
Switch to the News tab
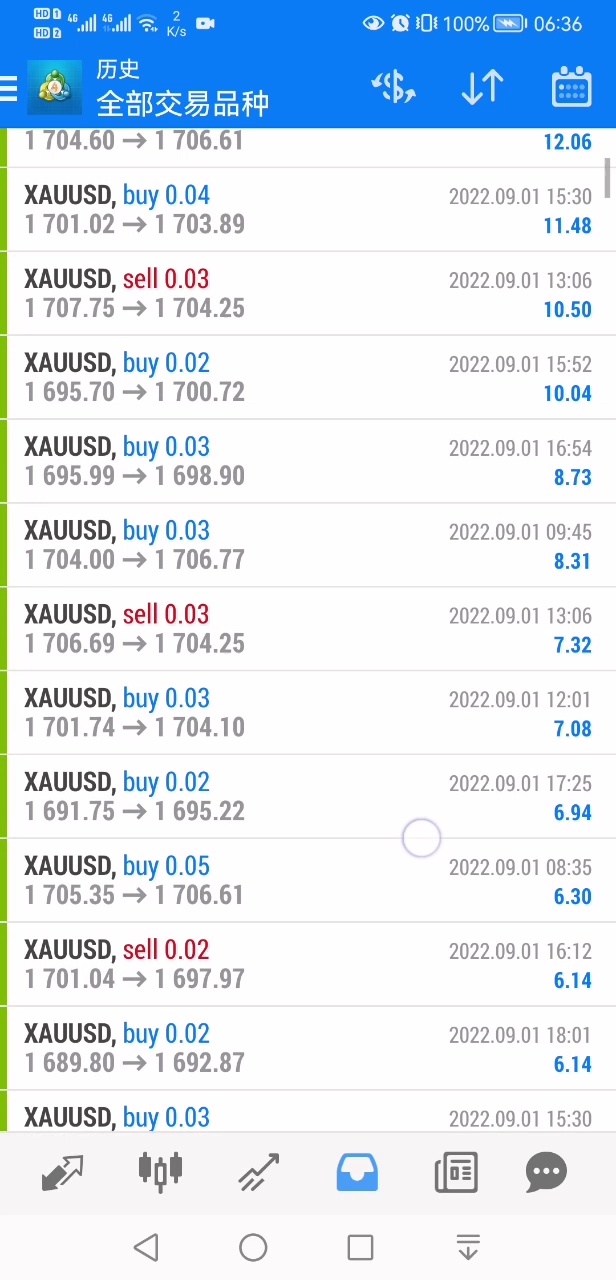[x=455, y=1172]
